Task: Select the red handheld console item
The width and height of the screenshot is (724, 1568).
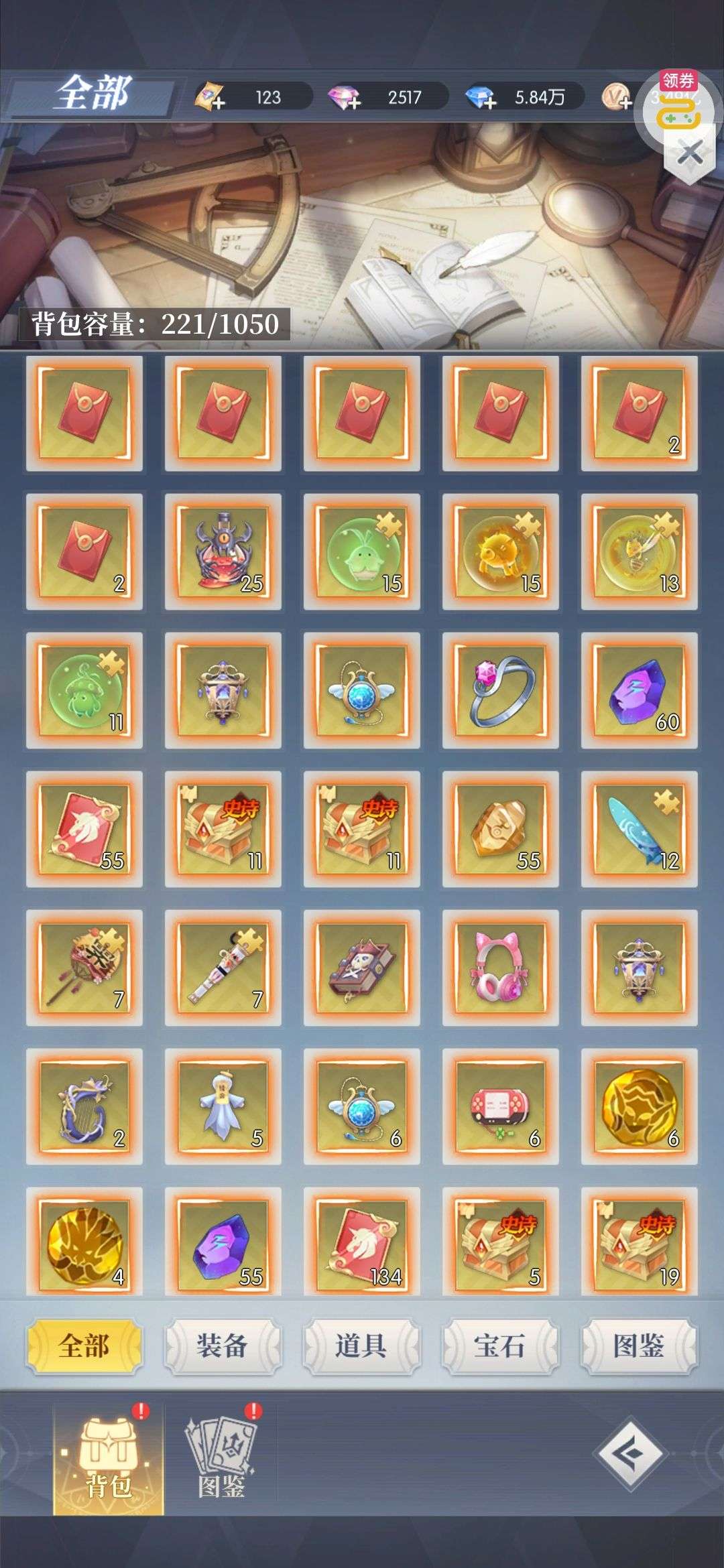Action: coord(500,1106)
